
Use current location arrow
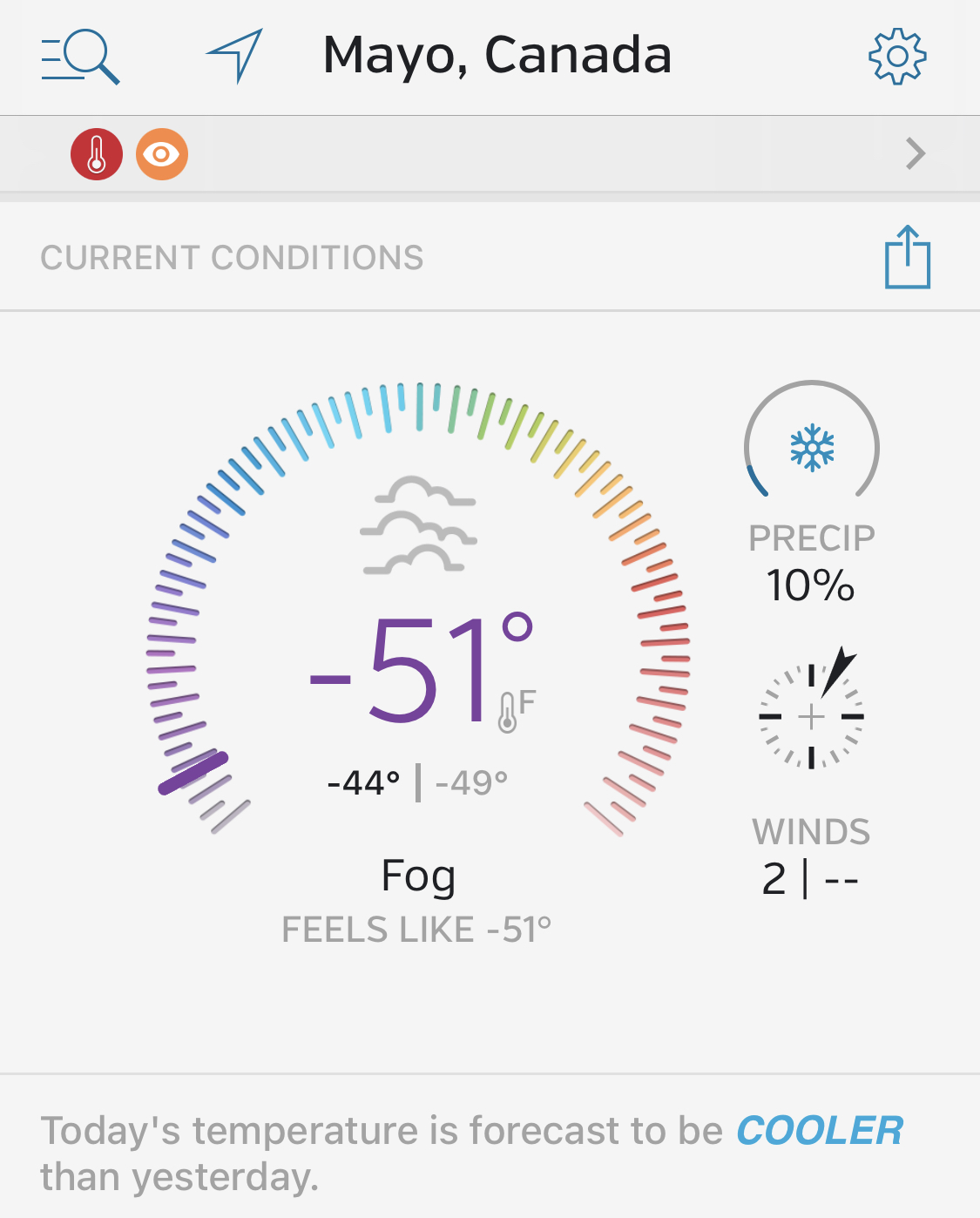click(x=235, y=55)
